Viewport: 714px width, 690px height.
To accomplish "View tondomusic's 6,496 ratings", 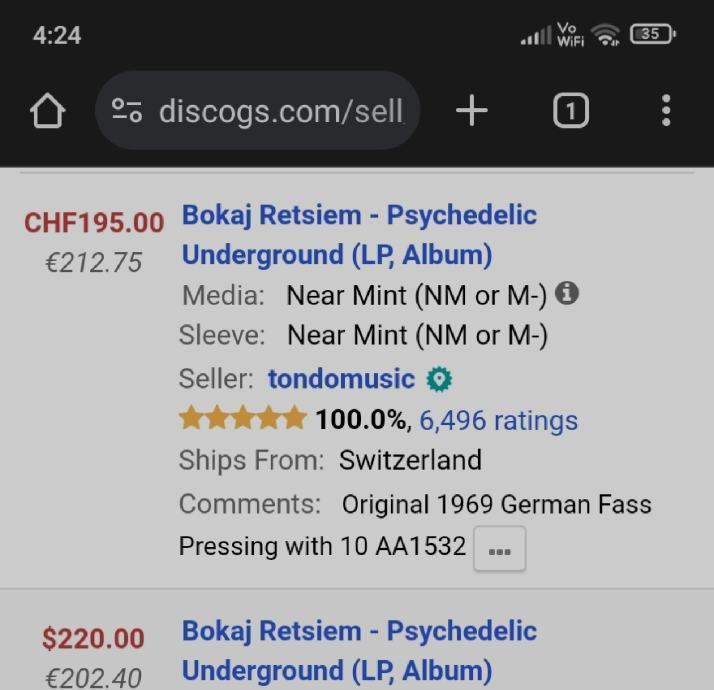I will 498,420.
